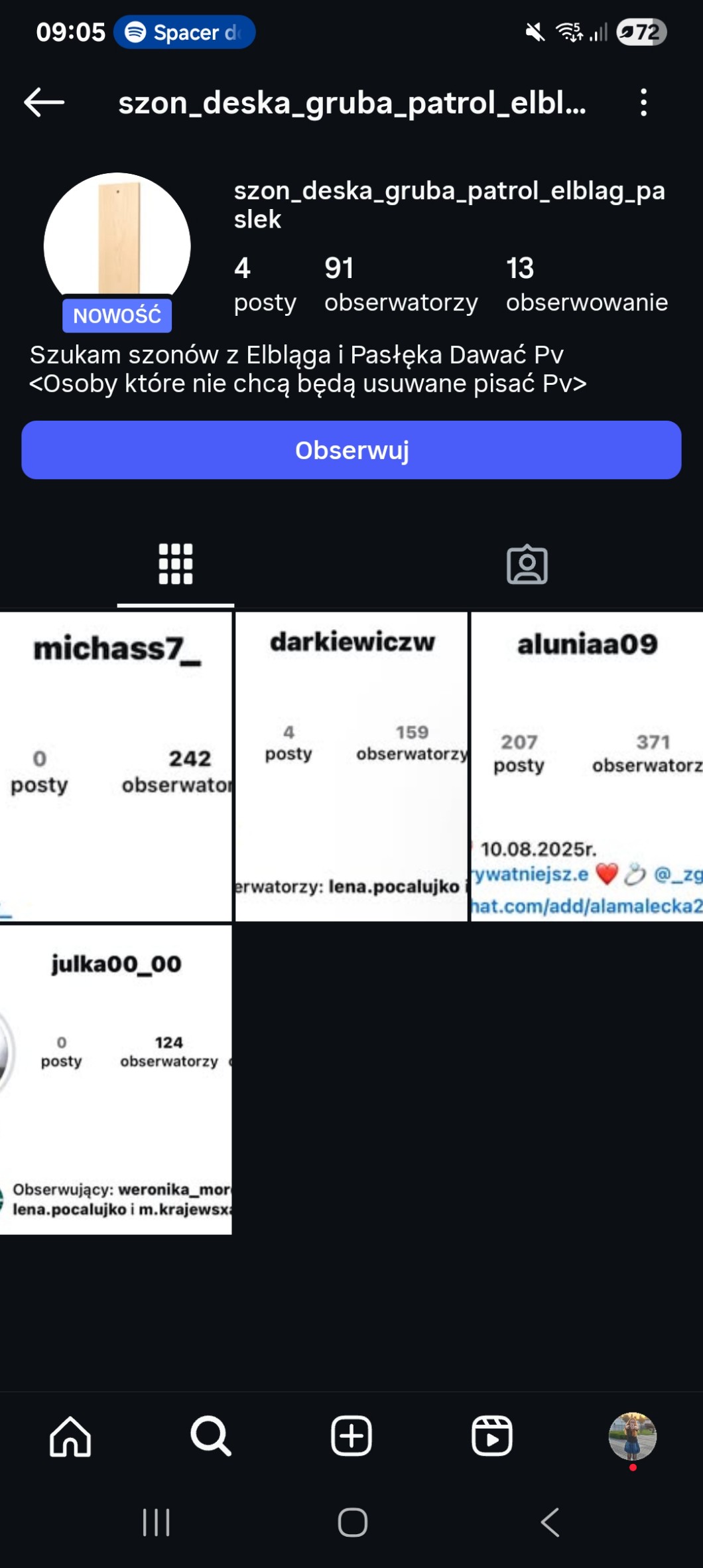Open the three-dot overflow menu
The image size is (703, 1568).
pos(643,103)
